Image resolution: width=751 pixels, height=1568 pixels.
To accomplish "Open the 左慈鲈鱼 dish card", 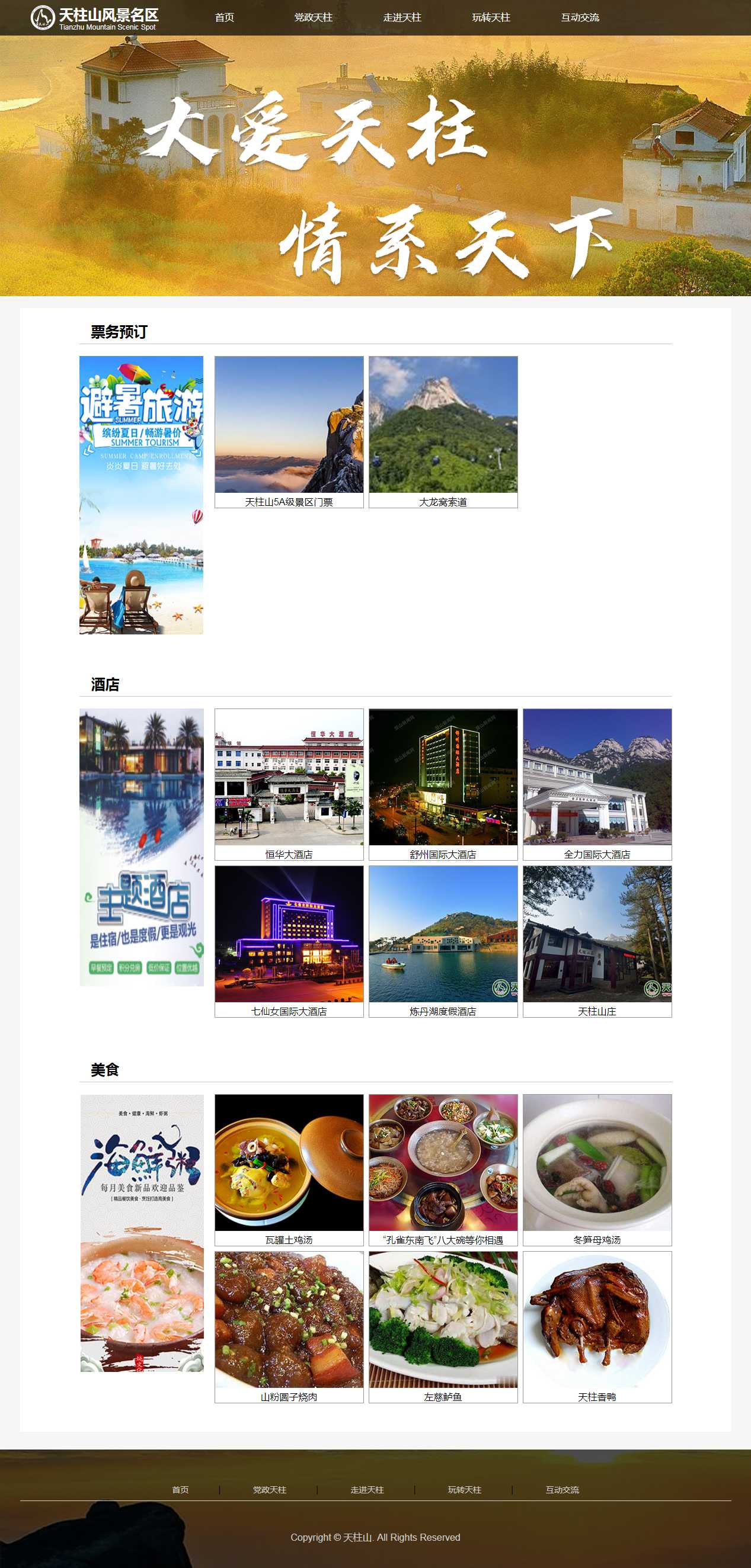I will (443, 1327).
